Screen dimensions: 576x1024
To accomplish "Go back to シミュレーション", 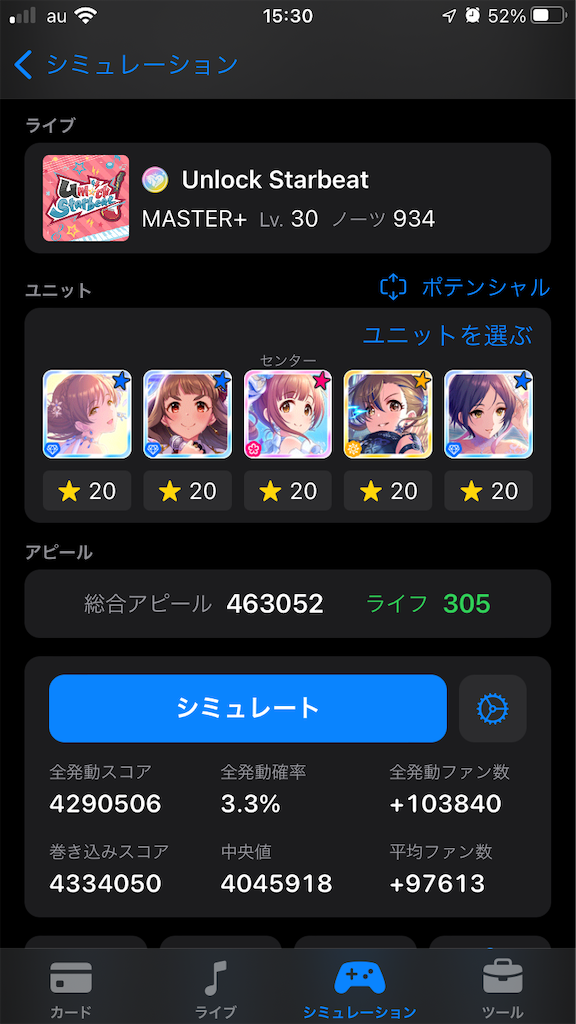I will pyautogui.click(x=125, y=64).
